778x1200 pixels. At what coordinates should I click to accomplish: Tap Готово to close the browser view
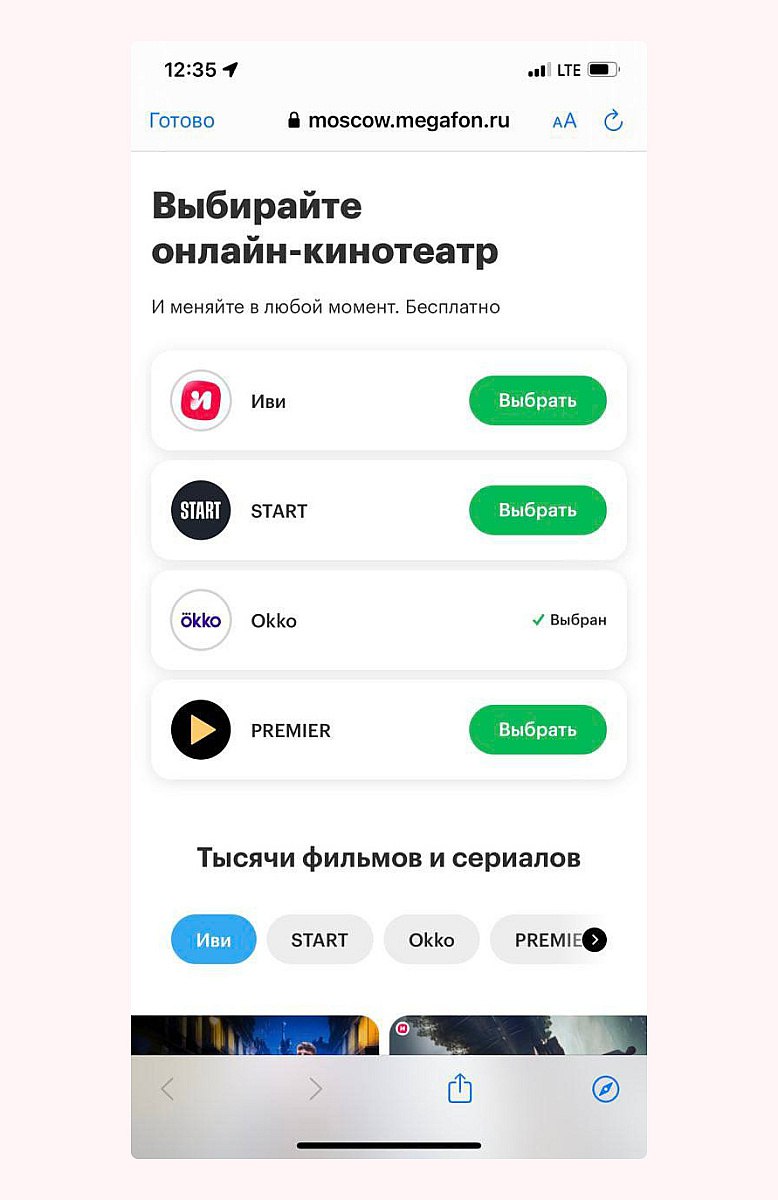coord(182,121)
